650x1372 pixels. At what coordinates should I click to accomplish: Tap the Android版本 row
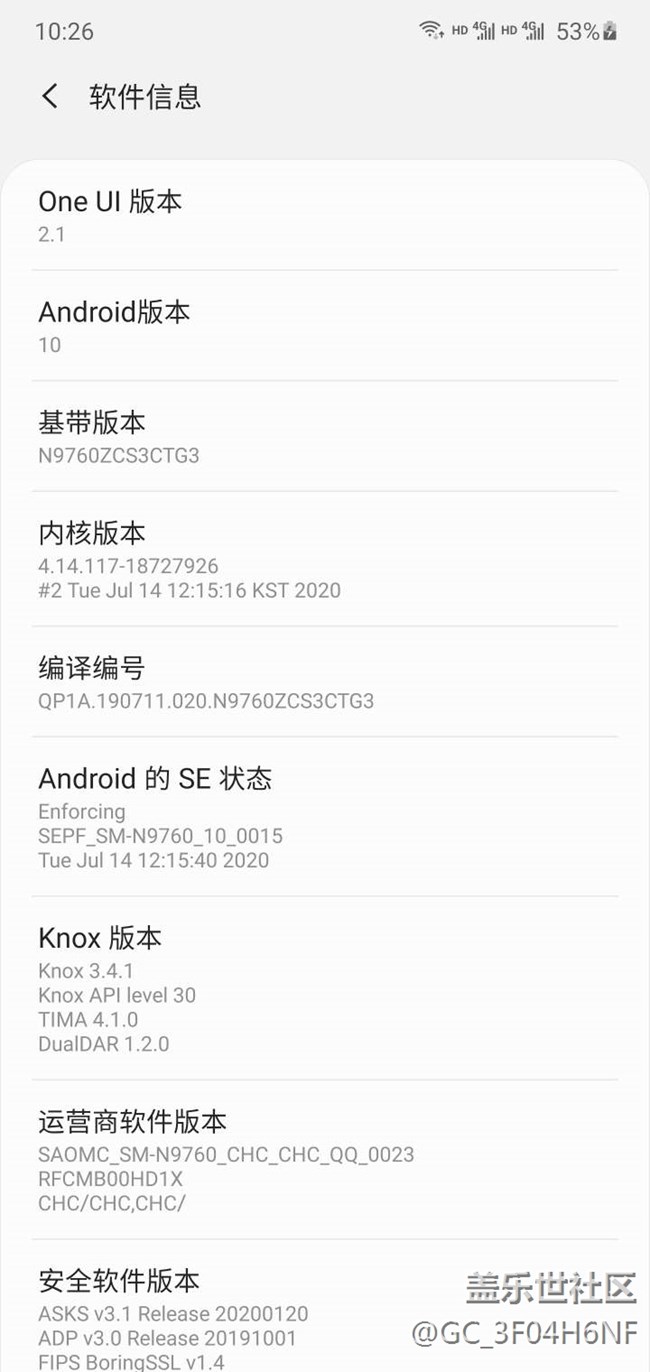pyautogui.click(x=325, y=326)
